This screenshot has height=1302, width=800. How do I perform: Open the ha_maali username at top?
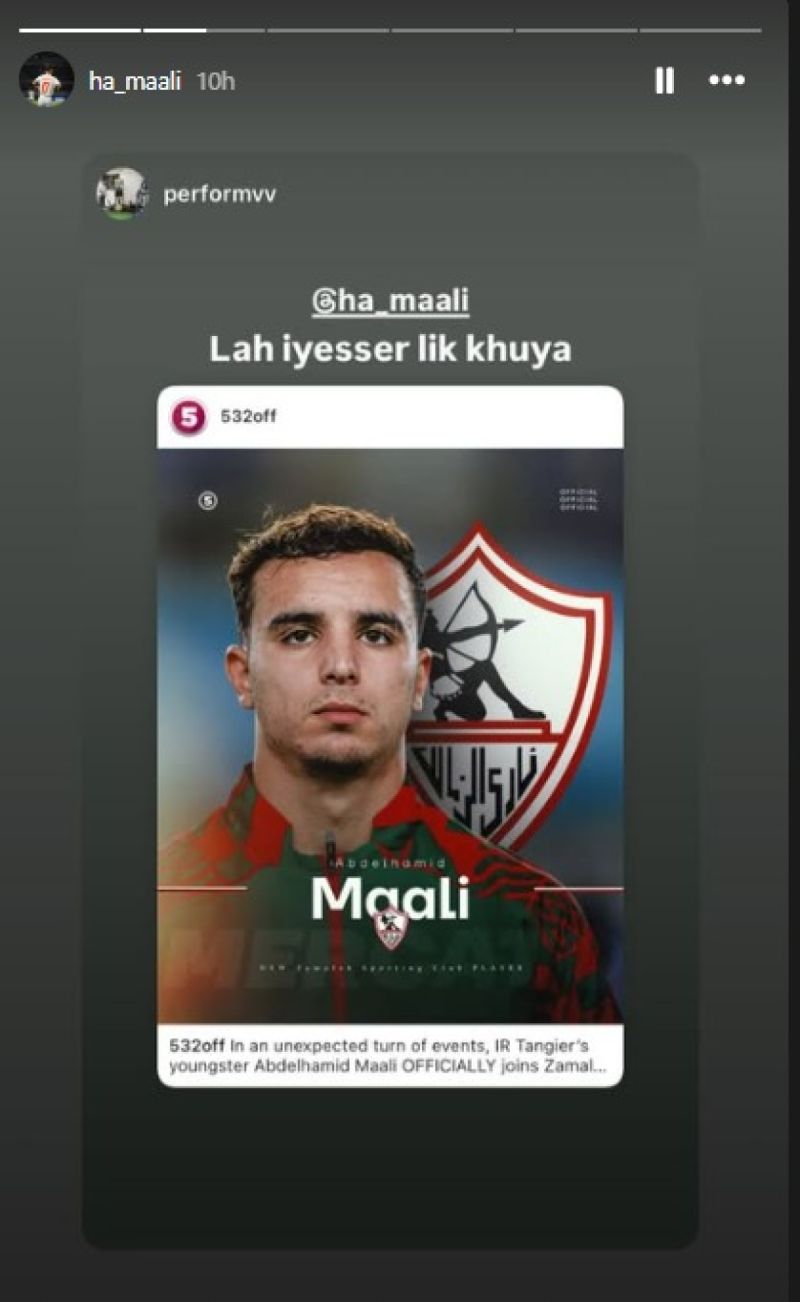click(134, 82)
